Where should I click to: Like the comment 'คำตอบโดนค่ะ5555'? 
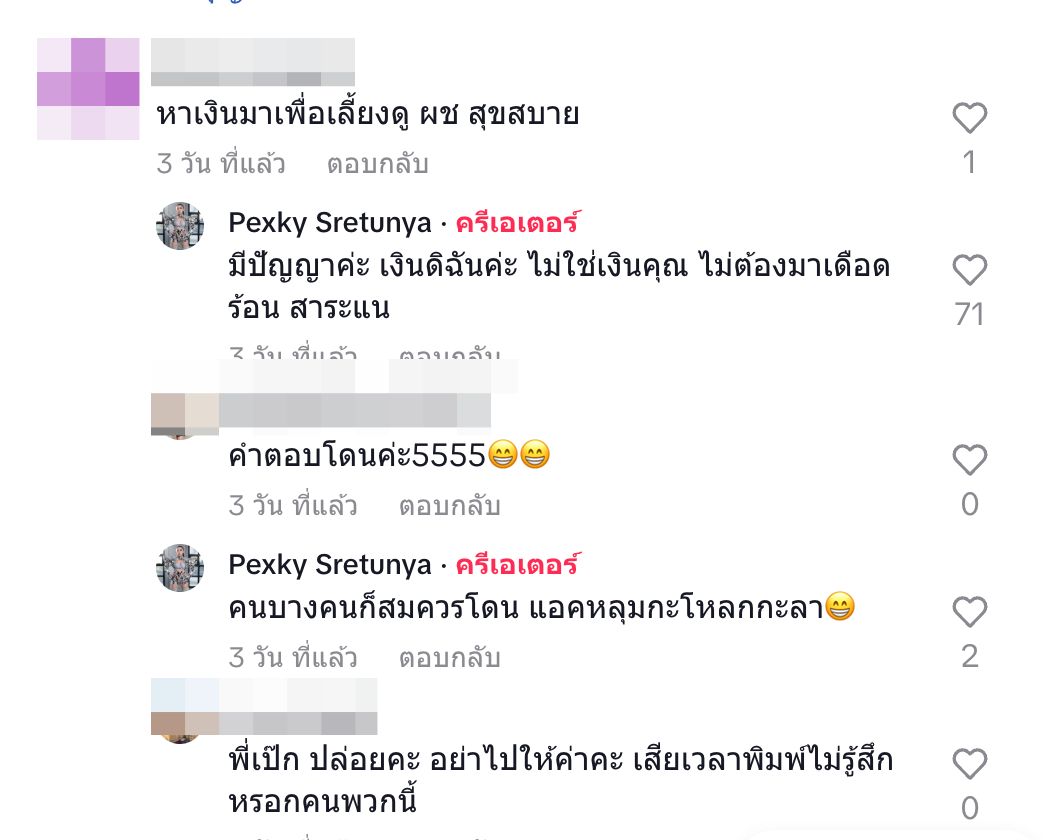pos(969,461)
